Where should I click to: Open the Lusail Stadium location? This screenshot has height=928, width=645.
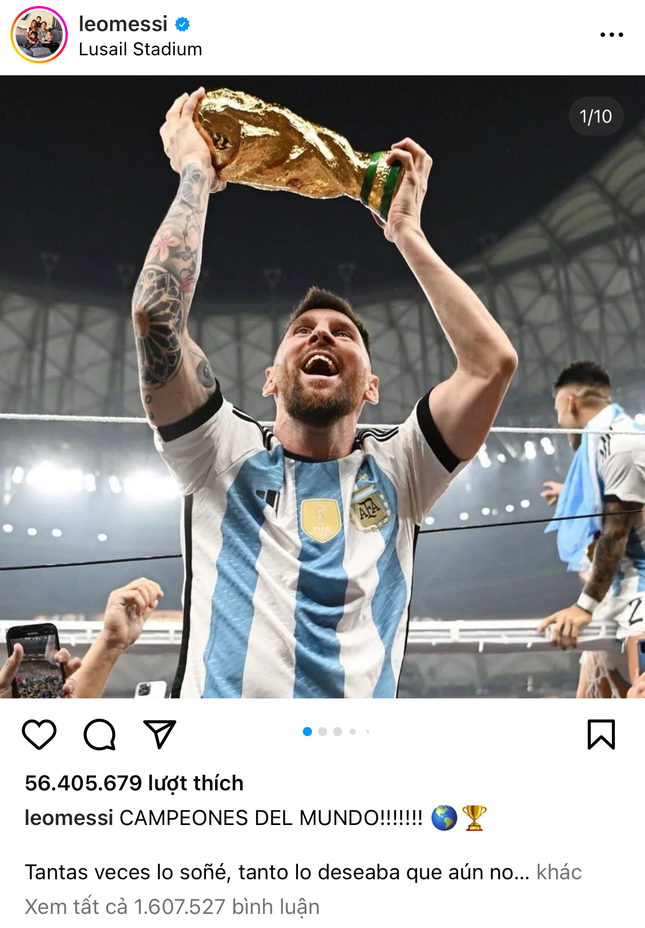coord(140,49)
